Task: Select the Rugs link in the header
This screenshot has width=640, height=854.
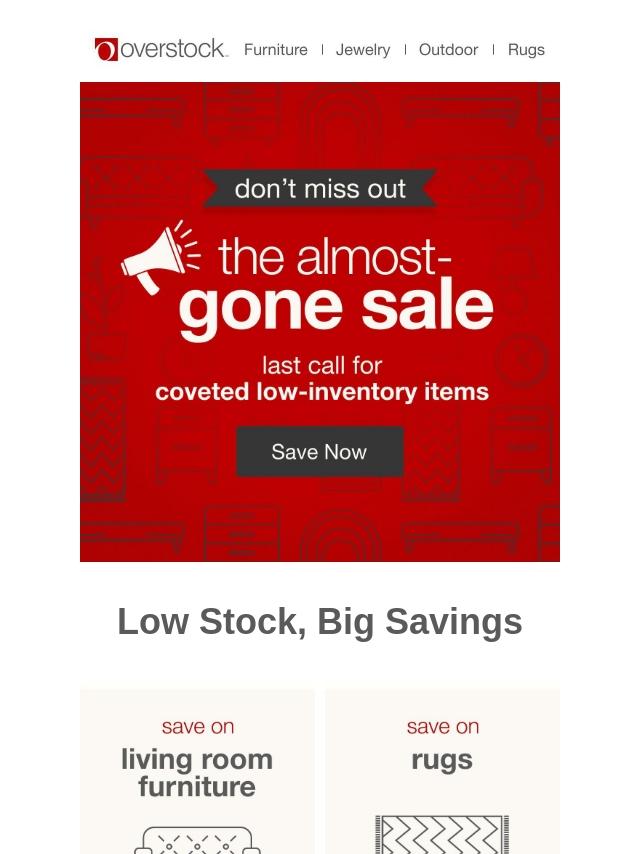Action: pyautogui.click(x=526, y=49)
